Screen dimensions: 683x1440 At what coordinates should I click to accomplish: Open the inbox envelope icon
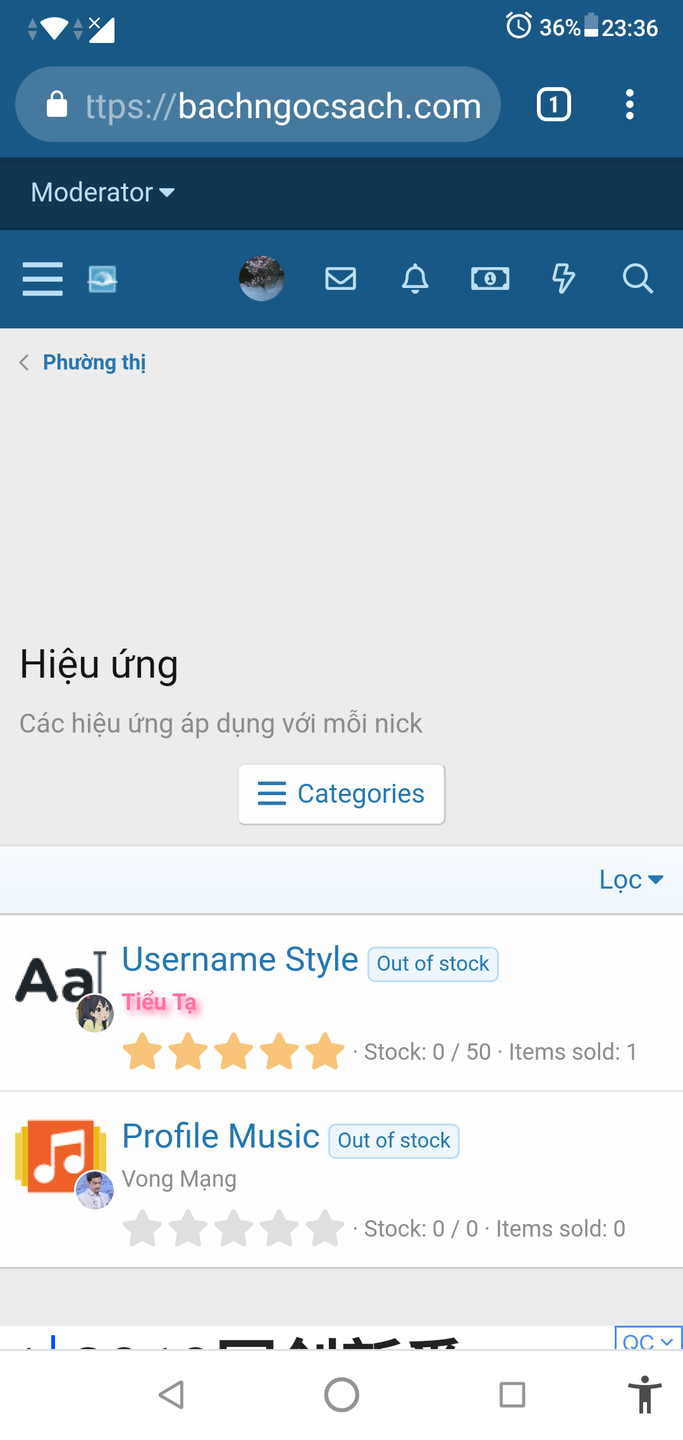pos(341,279)
